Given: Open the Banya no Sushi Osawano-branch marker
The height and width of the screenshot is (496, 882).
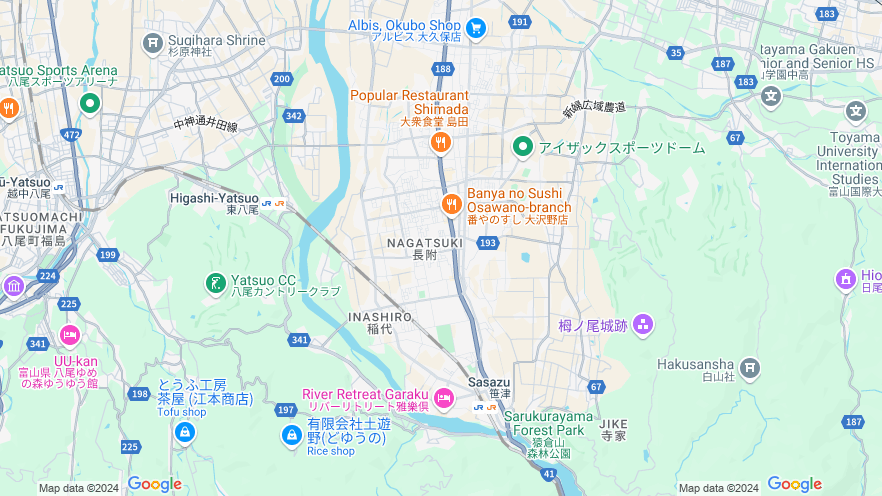Looking at the screenshot, I should point(451,205).
